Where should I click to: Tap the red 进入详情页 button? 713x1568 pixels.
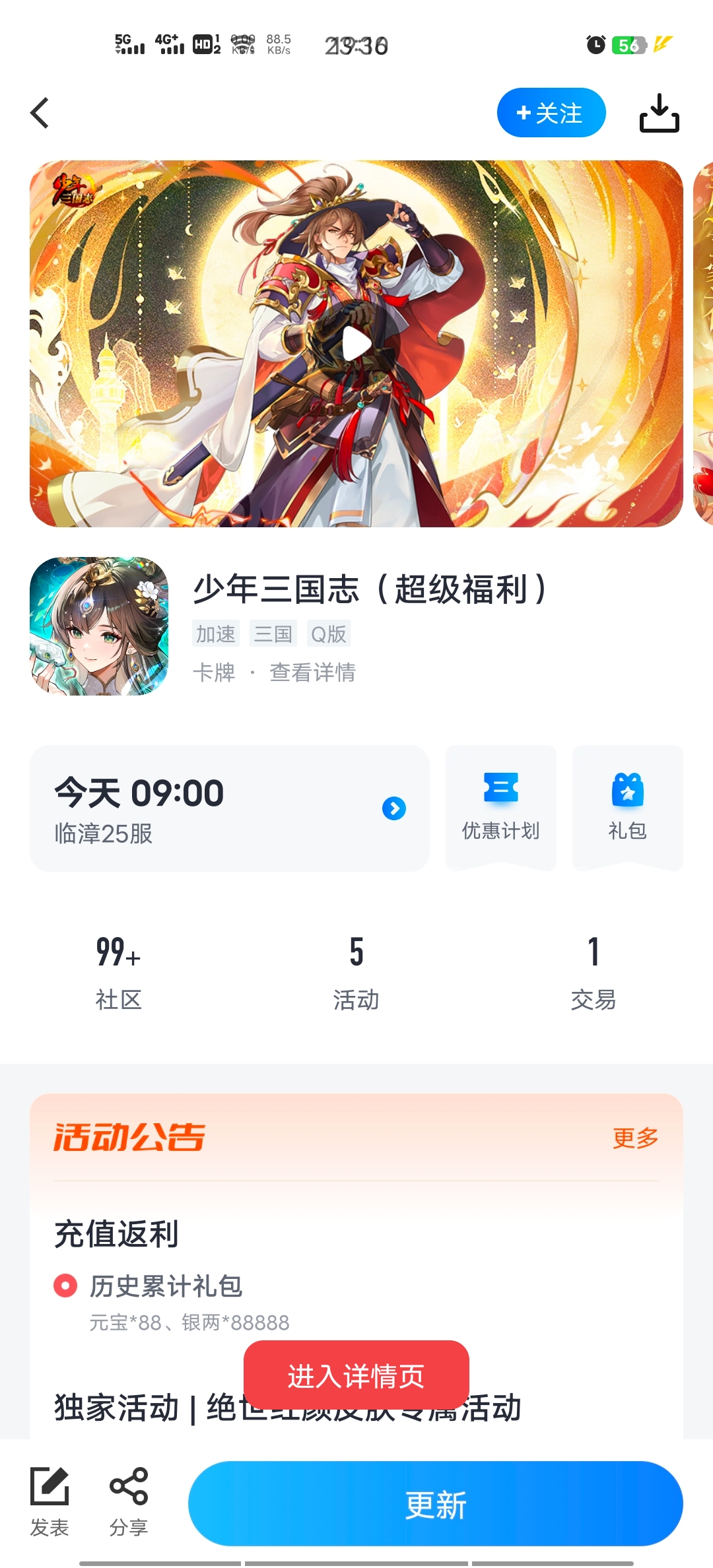[356, 1376]
